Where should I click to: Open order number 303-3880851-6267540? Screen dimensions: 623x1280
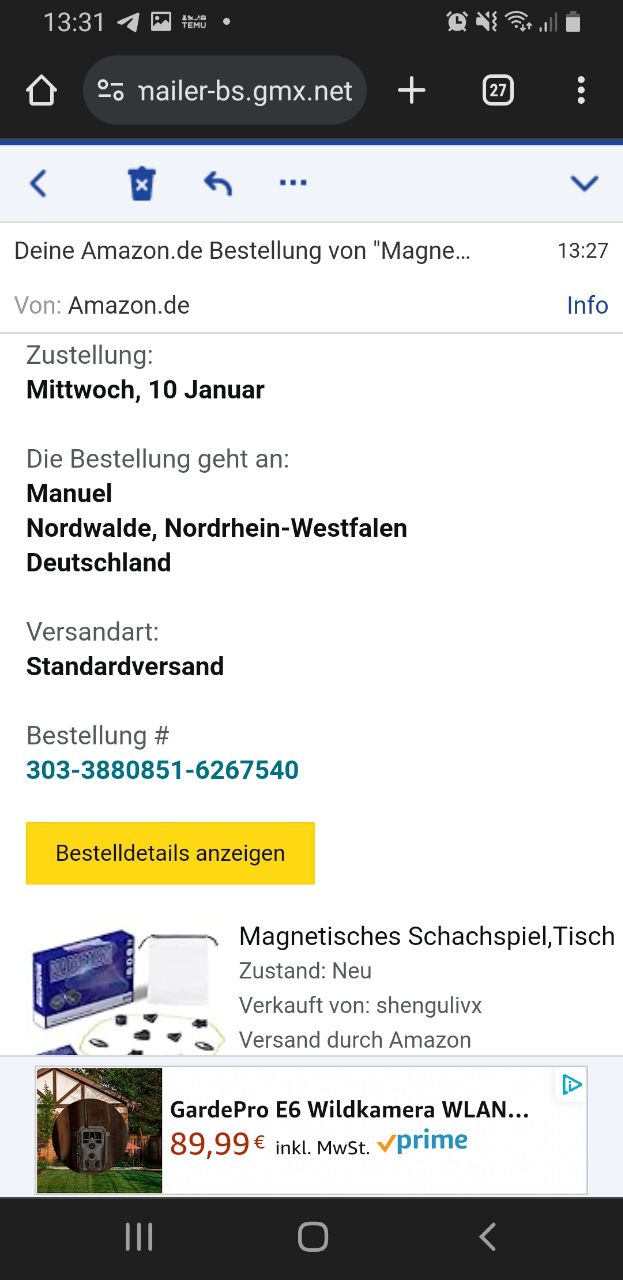[x=162, y=770]
